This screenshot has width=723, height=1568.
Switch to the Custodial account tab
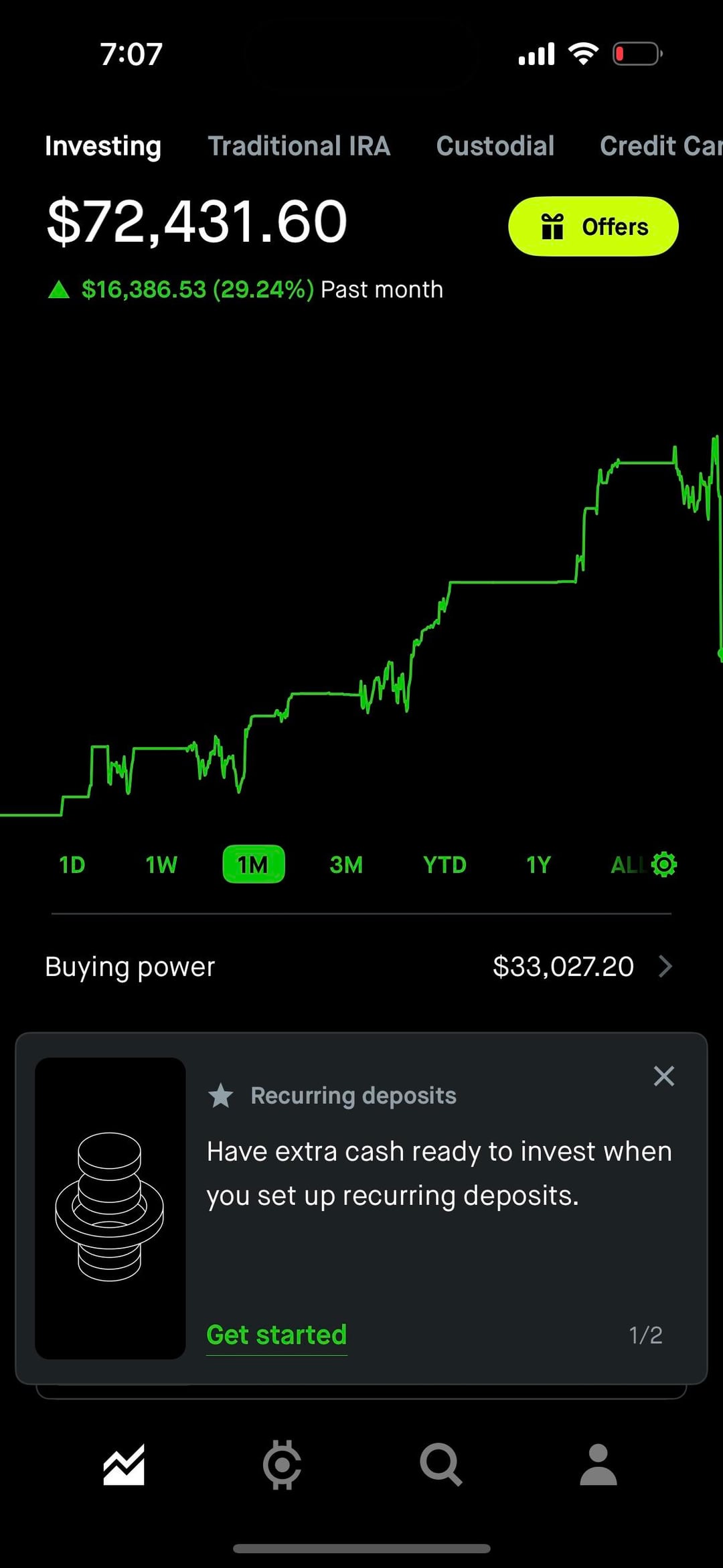(495, 146)
